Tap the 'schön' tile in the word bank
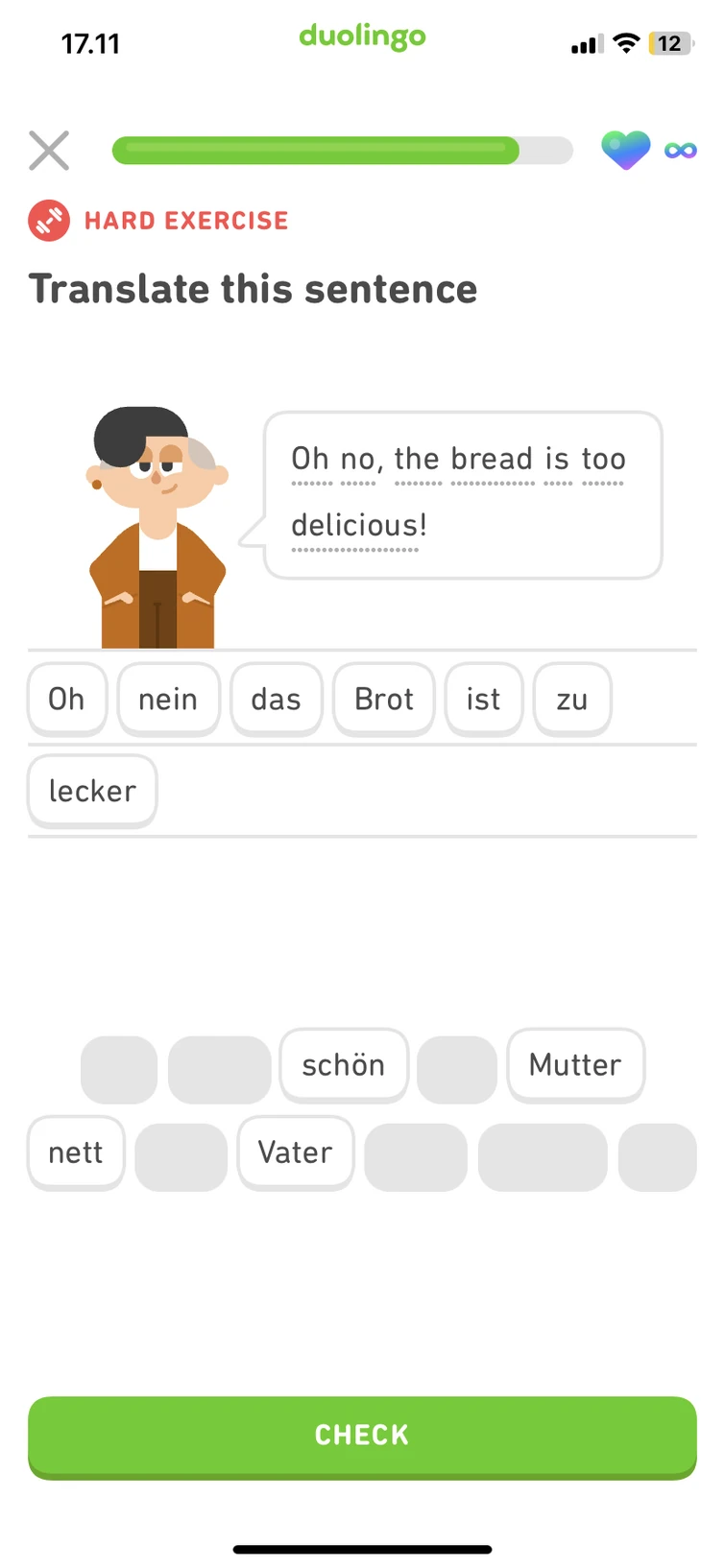The image size is (725, 1568). 344,1065
